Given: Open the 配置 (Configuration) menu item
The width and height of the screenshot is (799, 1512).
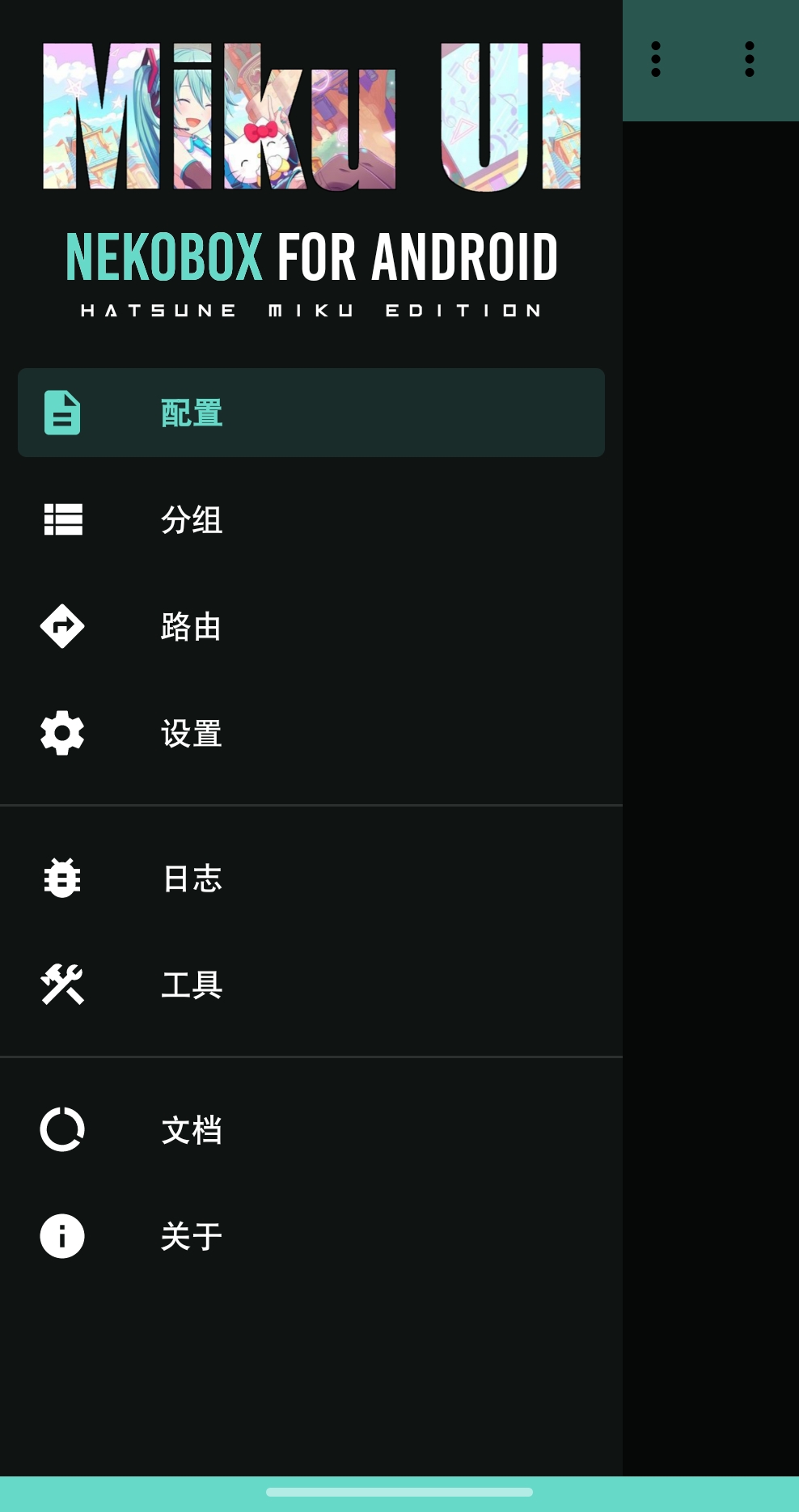Looking at the screenshot, I should click(311, 413).
